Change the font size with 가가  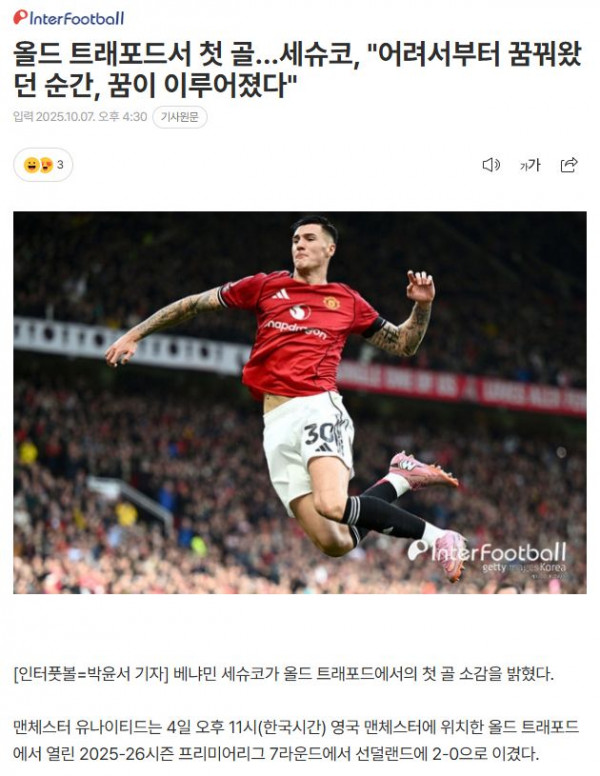point(530,165)
